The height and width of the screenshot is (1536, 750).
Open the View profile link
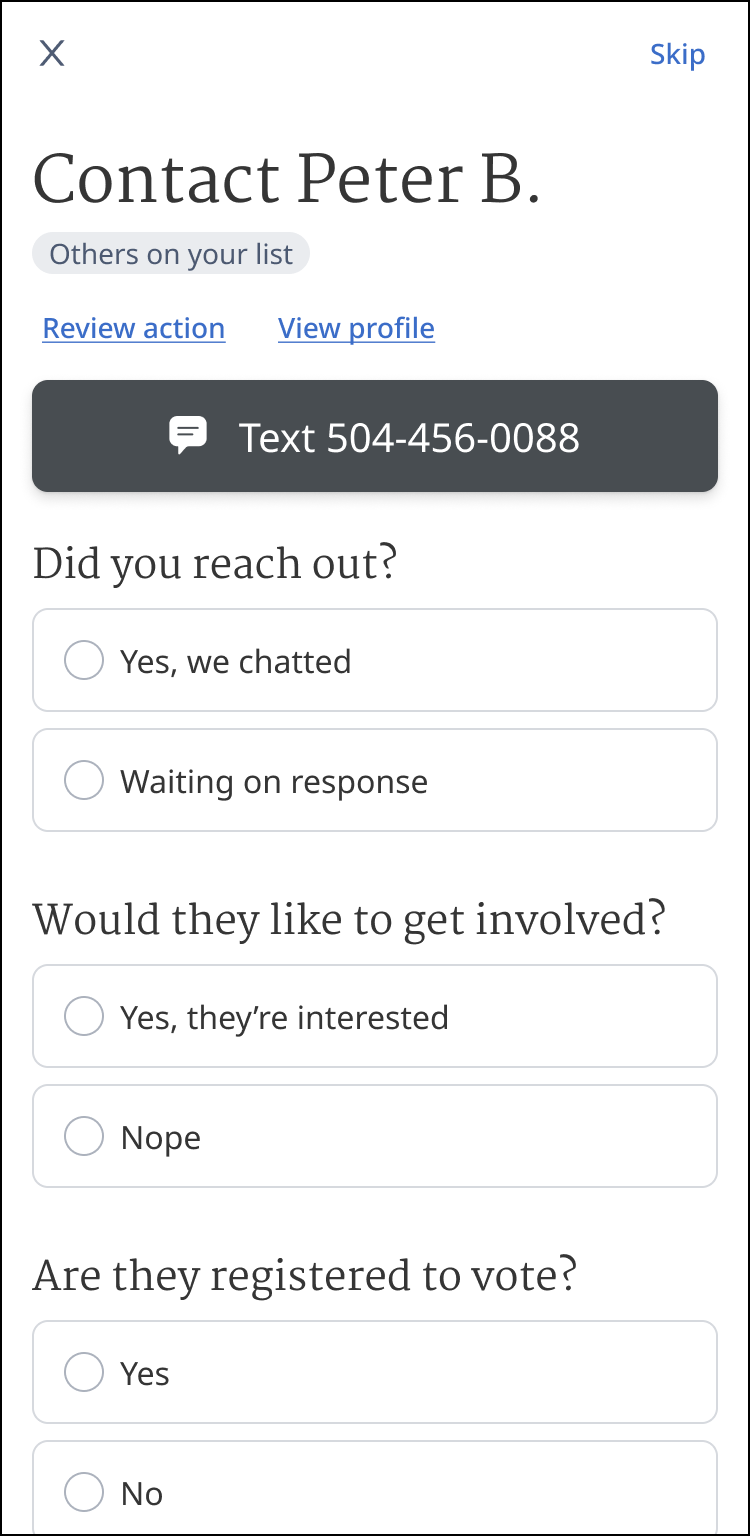point(356,328)
